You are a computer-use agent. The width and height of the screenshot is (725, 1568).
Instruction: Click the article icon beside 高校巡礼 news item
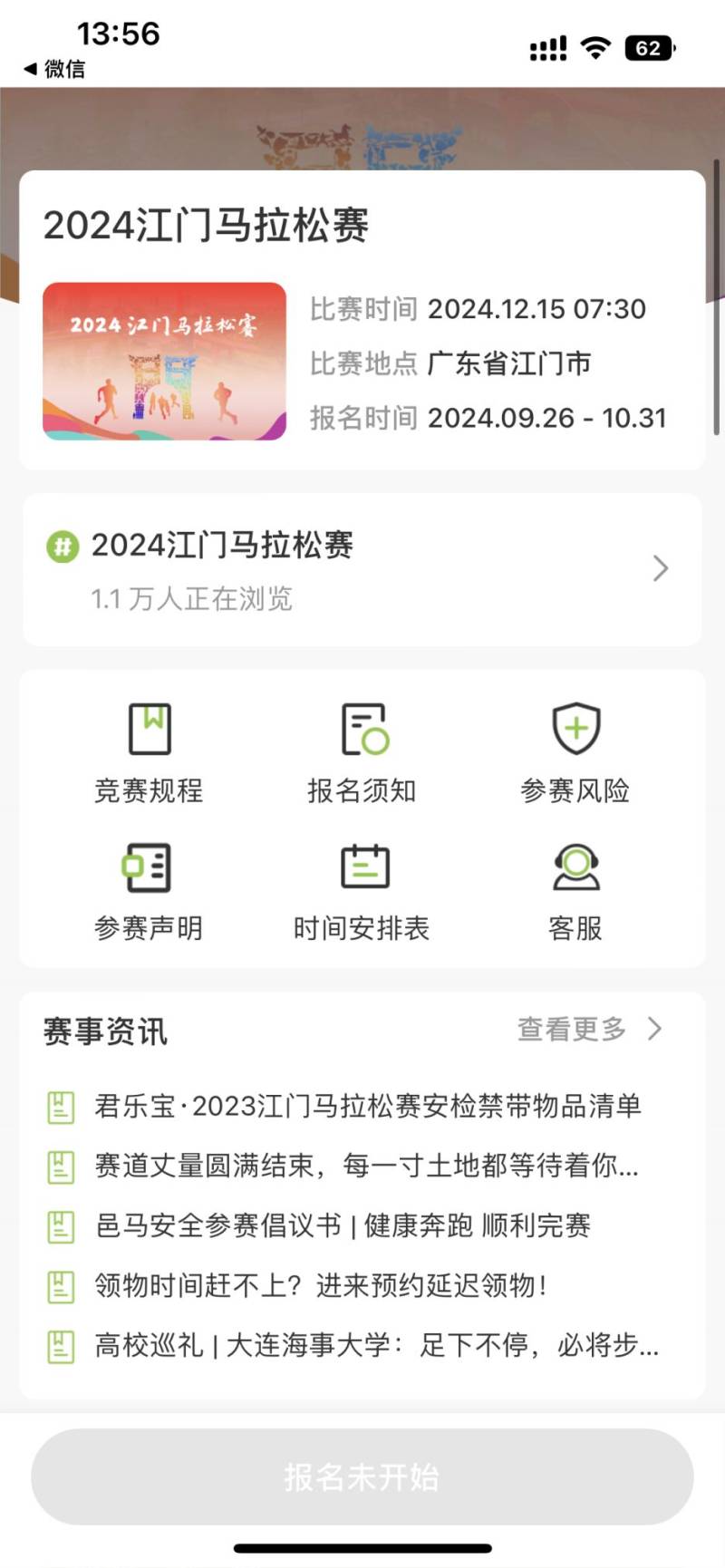tap(60, 1347)
